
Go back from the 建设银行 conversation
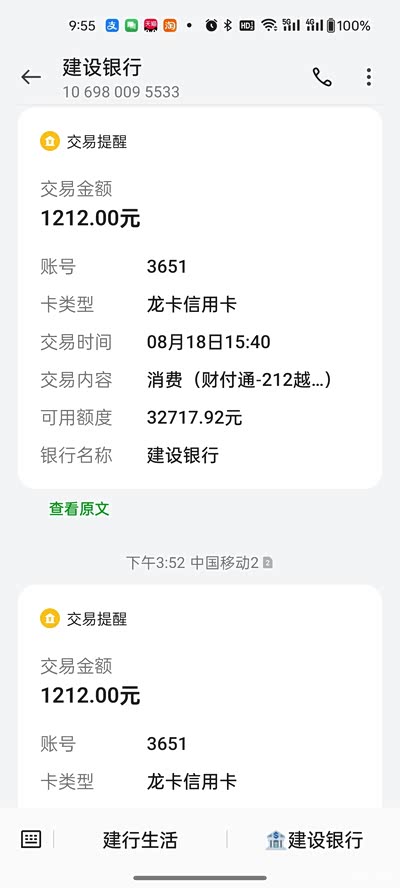31,77
